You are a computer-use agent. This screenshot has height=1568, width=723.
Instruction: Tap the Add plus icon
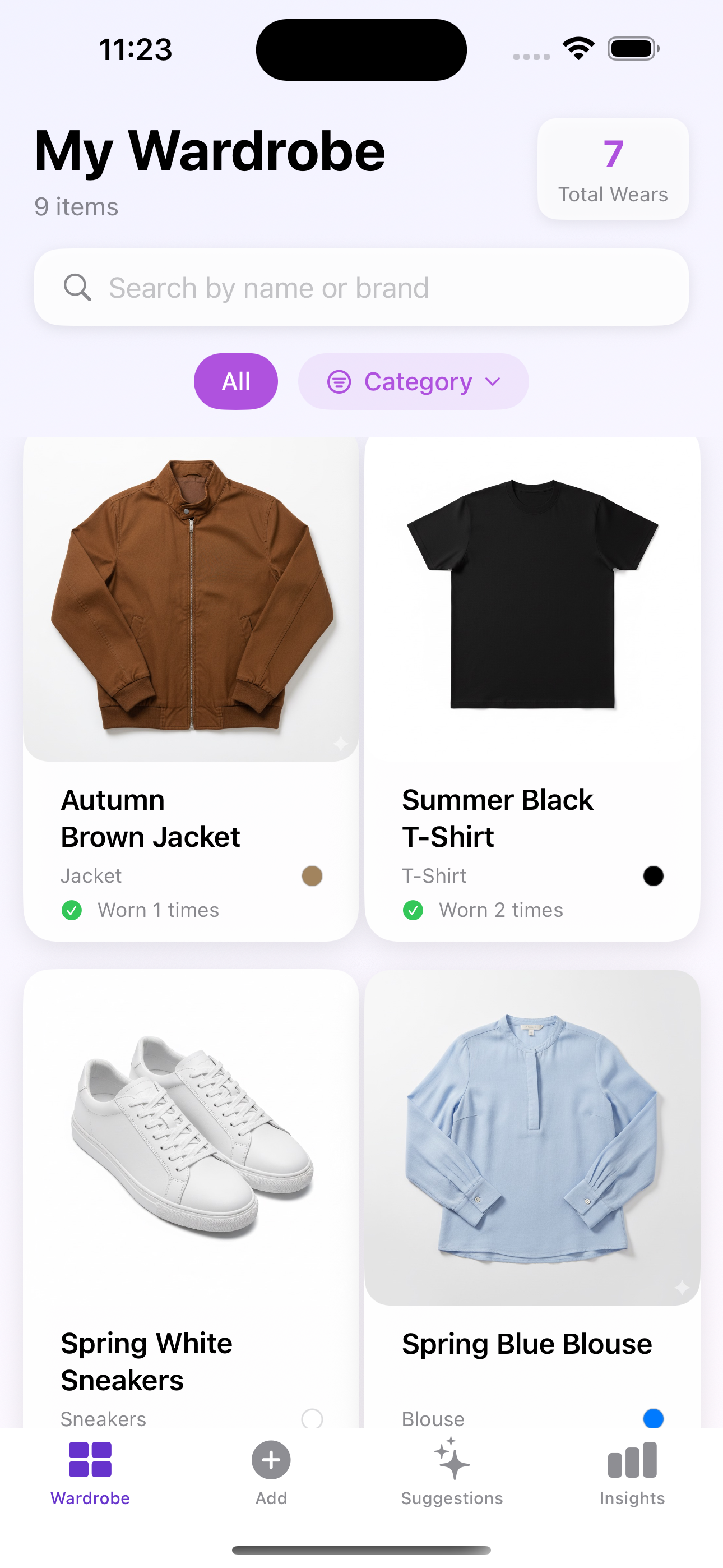click(270, 1460)
